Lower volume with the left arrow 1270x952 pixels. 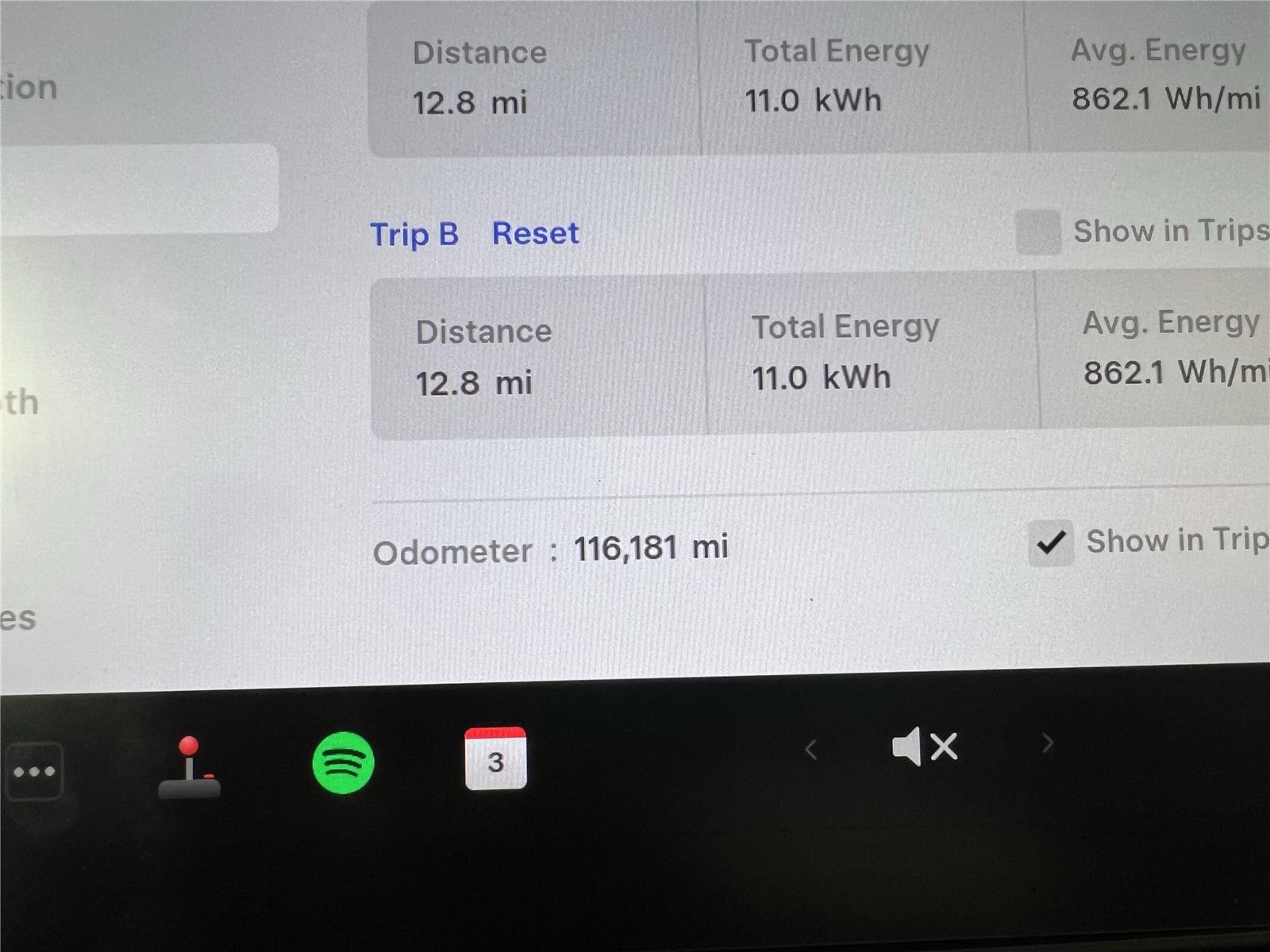point(810,749)
